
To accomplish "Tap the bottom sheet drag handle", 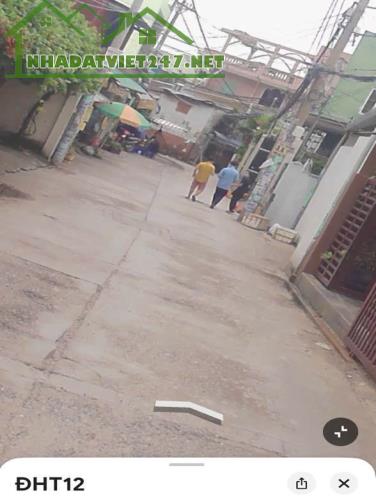I will coord(187,464).
